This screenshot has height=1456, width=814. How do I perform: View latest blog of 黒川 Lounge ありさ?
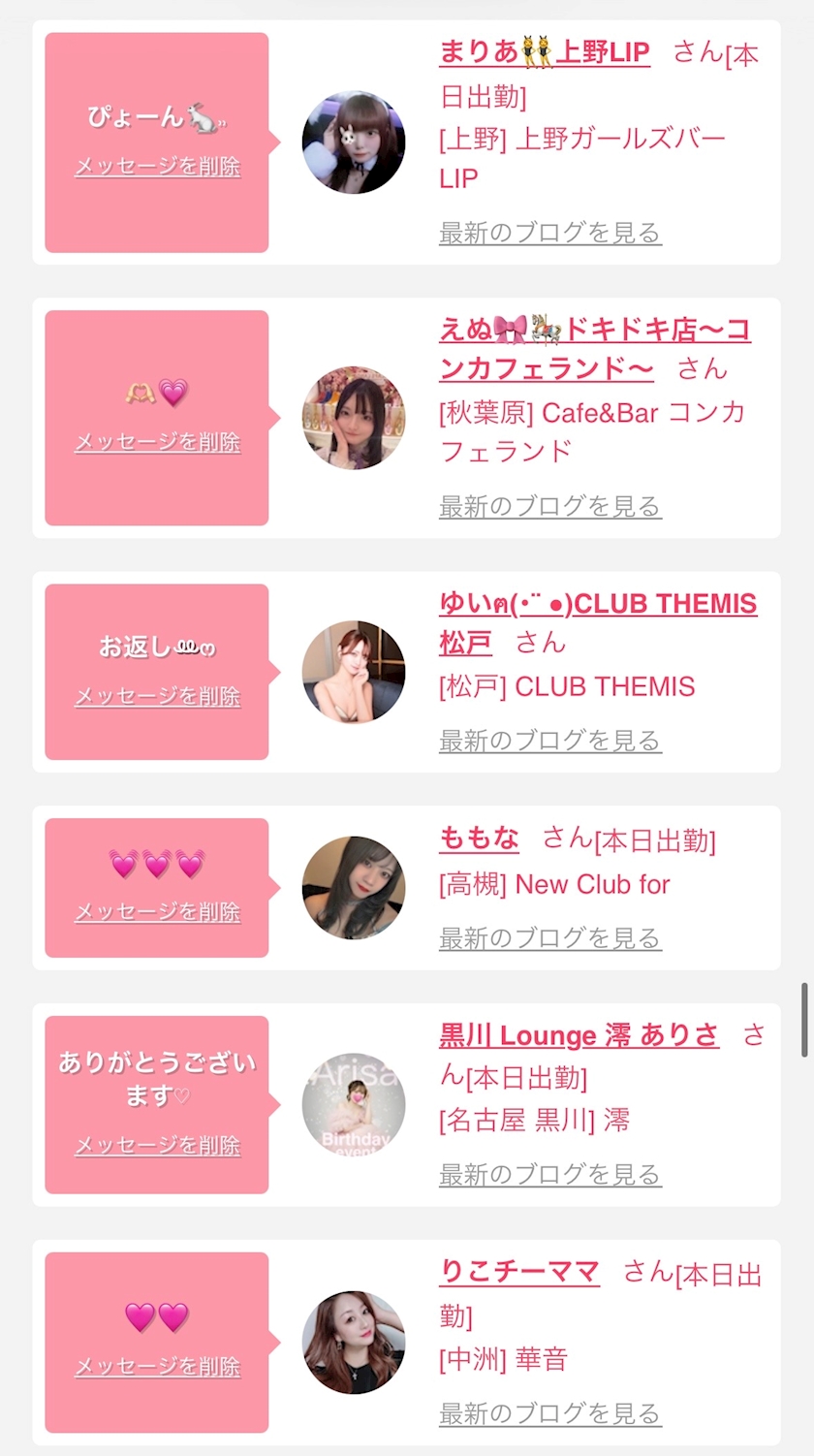click(x=549, y=1175)
